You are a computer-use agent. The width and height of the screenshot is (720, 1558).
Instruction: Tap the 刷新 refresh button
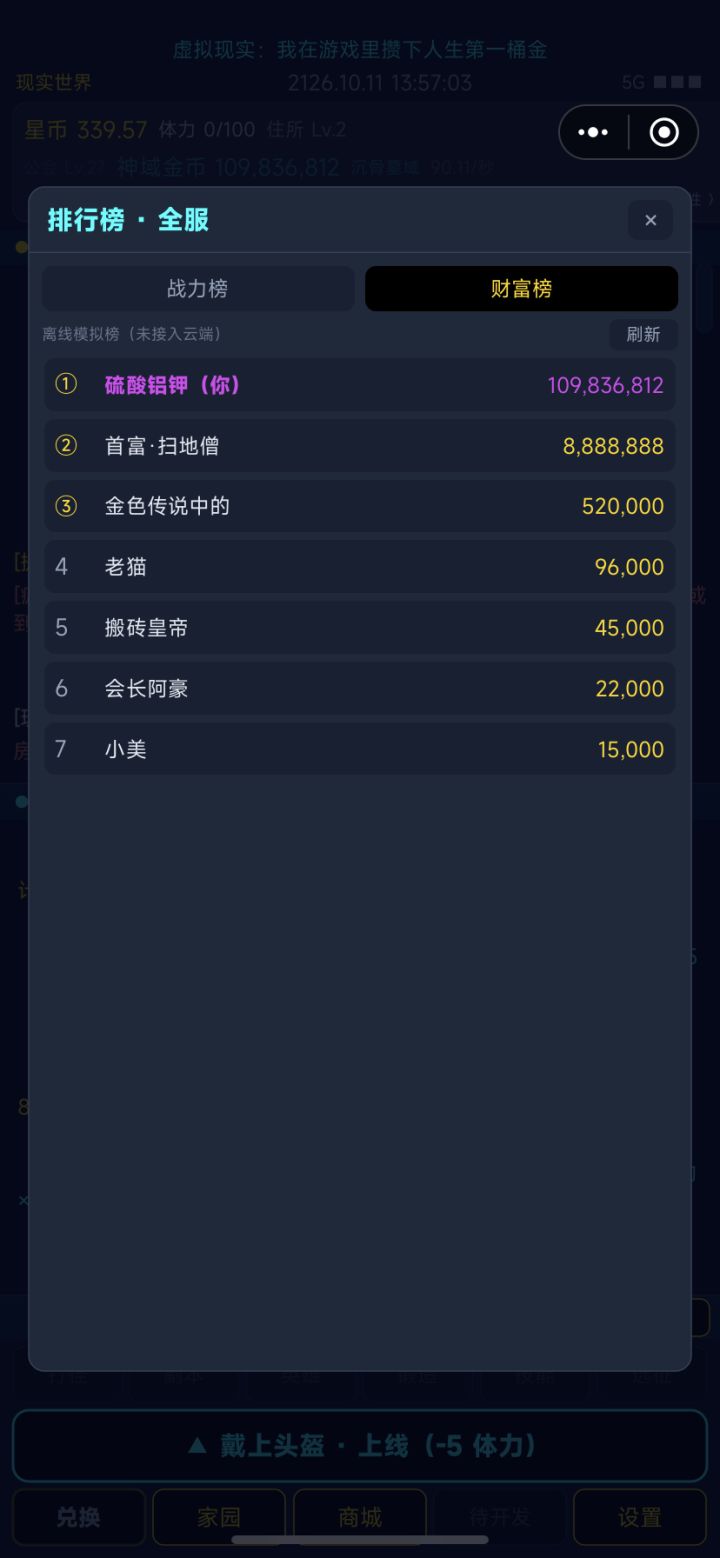(x=643, y=334)
